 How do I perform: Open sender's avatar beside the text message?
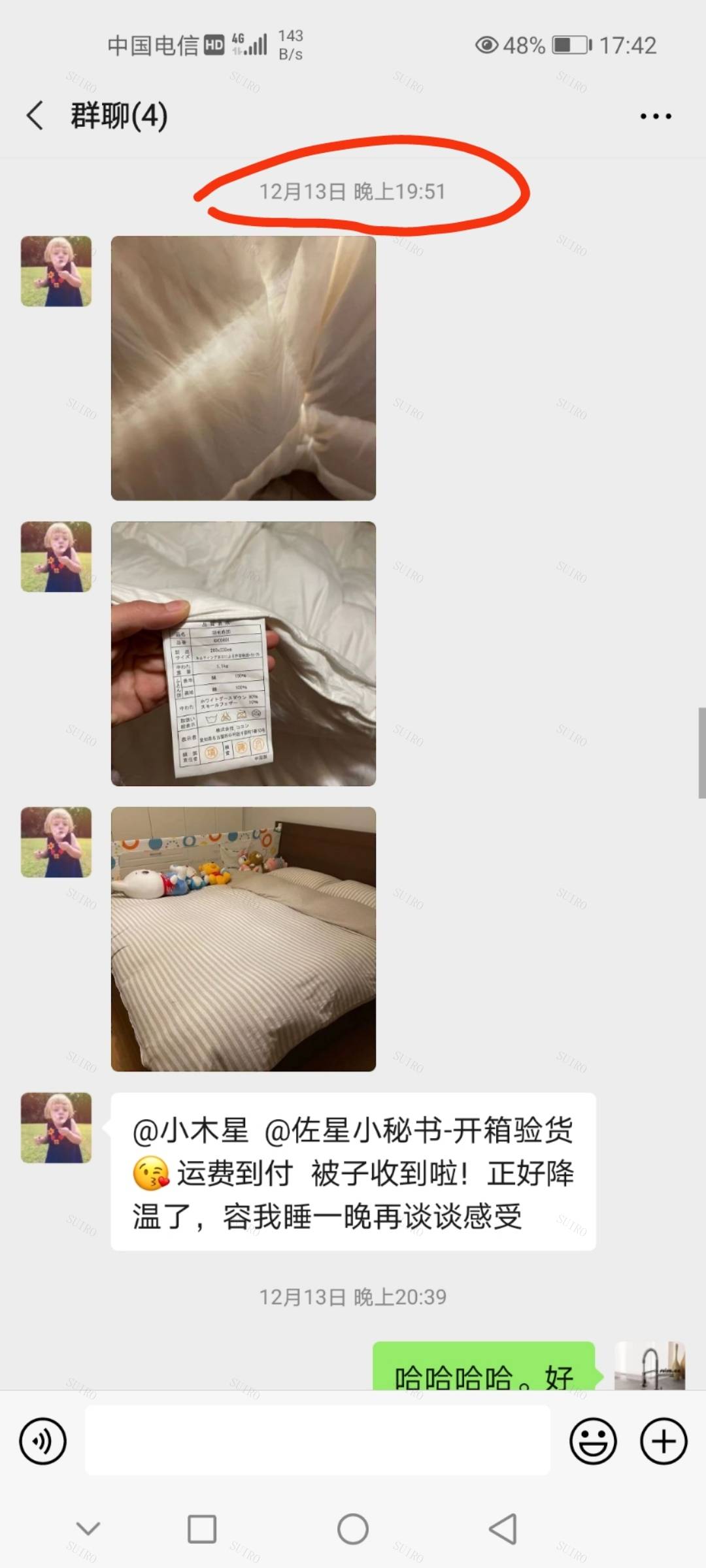[x=56, y=1128]
